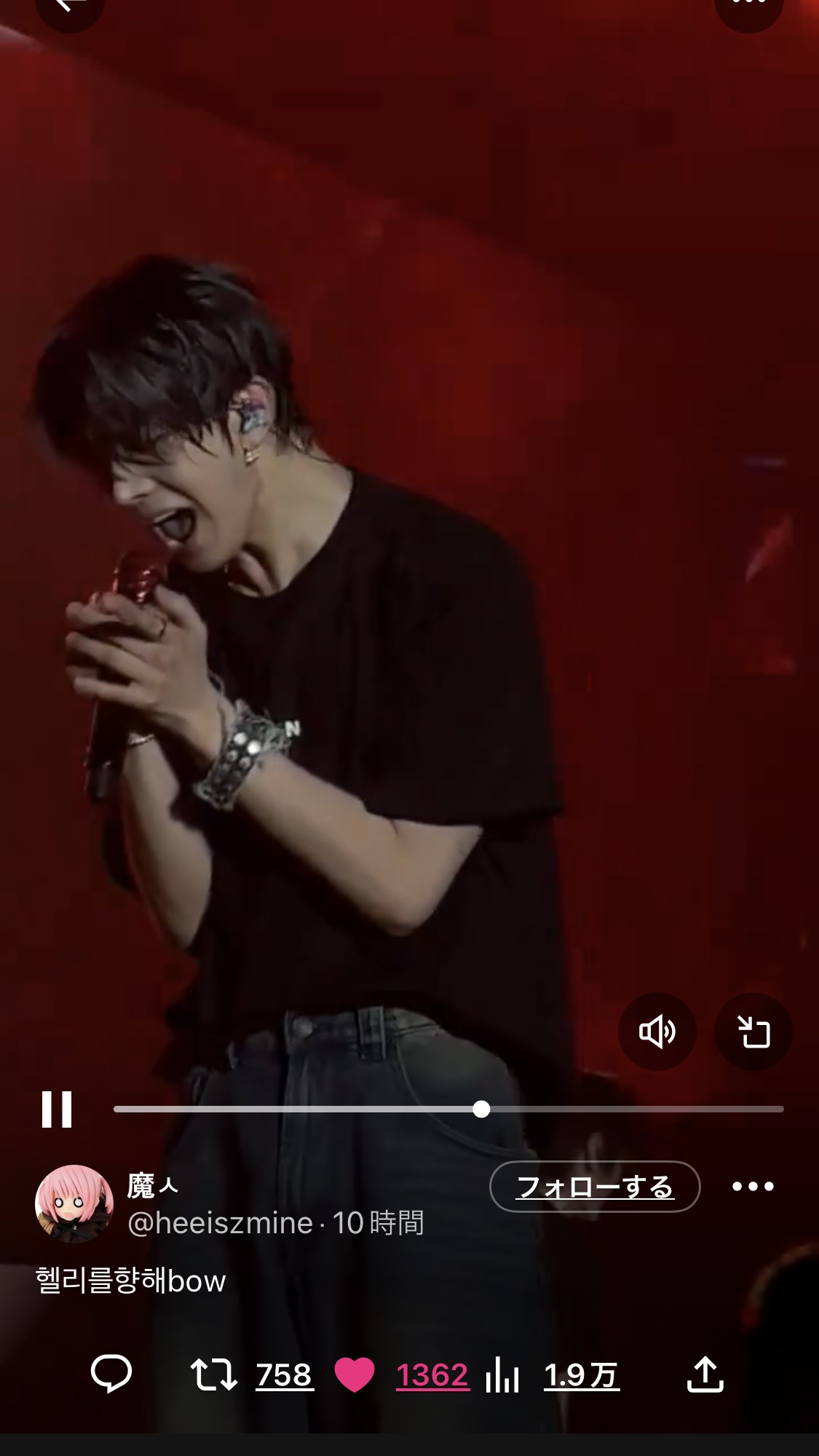Image resolution: width=819 pixels, height=1456 pixels.
Task: Mute the video sound
Action: [657, 1032]
